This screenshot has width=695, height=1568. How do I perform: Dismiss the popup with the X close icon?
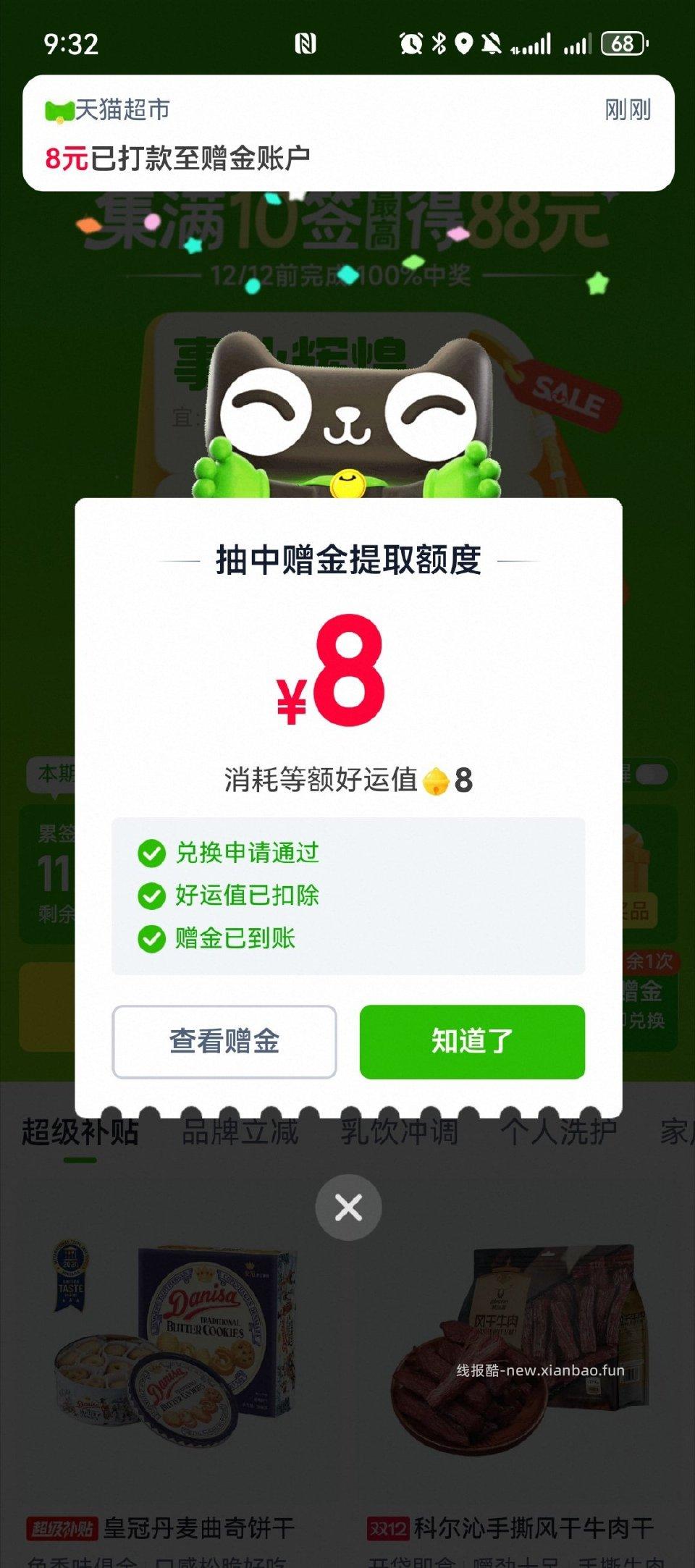coord(347,1207)
